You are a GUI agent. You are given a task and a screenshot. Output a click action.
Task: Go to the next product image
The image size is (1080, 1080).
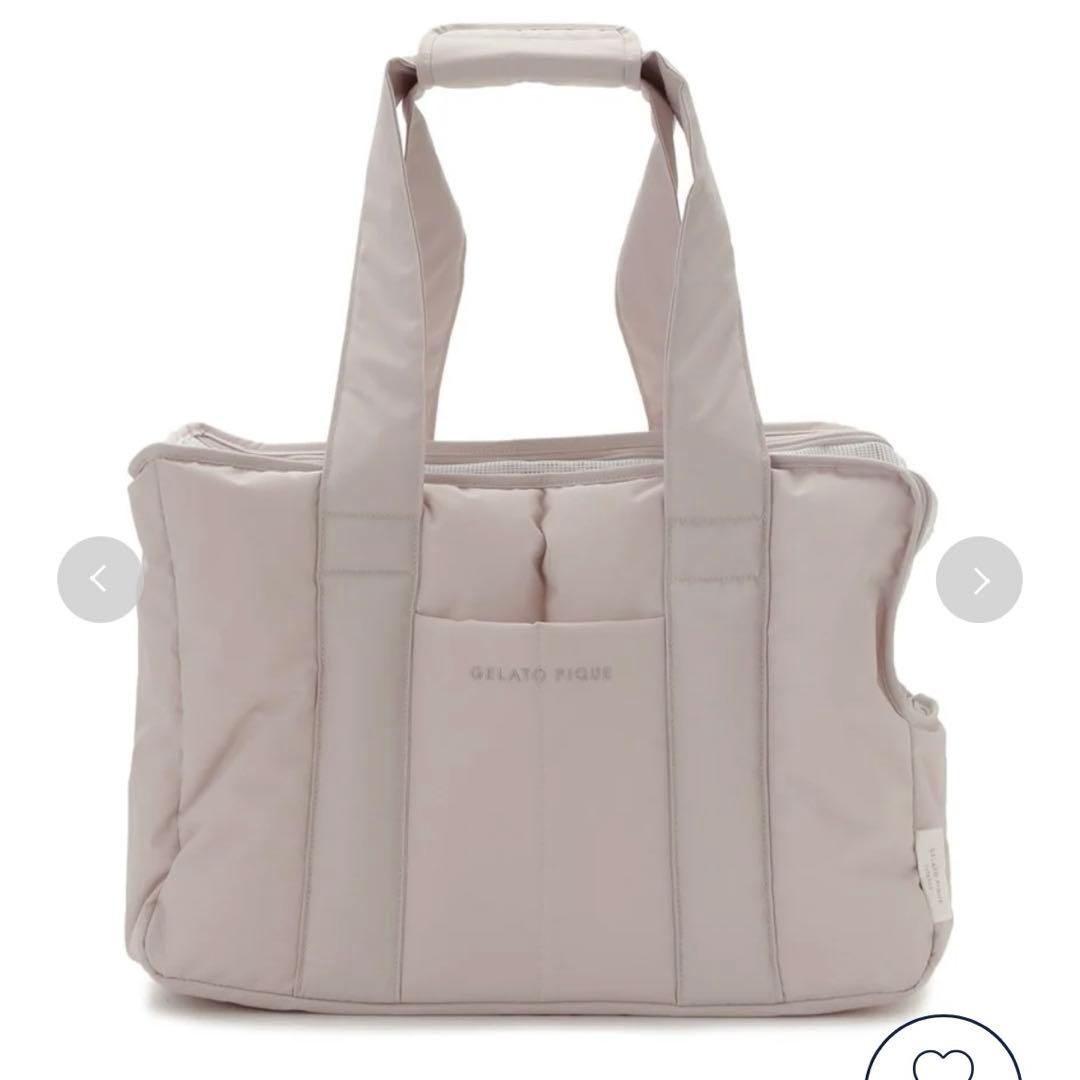(x=979, y=579)
